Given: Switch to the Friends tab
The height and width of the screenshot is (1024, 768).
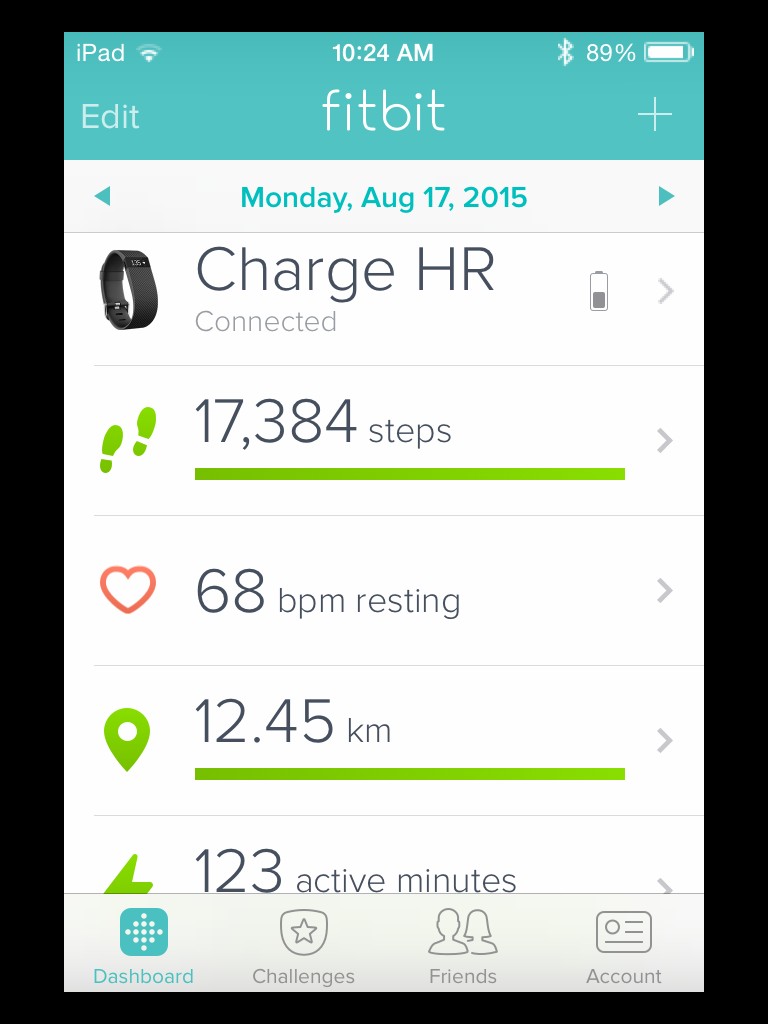Looking at the screenshot, I should coord(463,947).
